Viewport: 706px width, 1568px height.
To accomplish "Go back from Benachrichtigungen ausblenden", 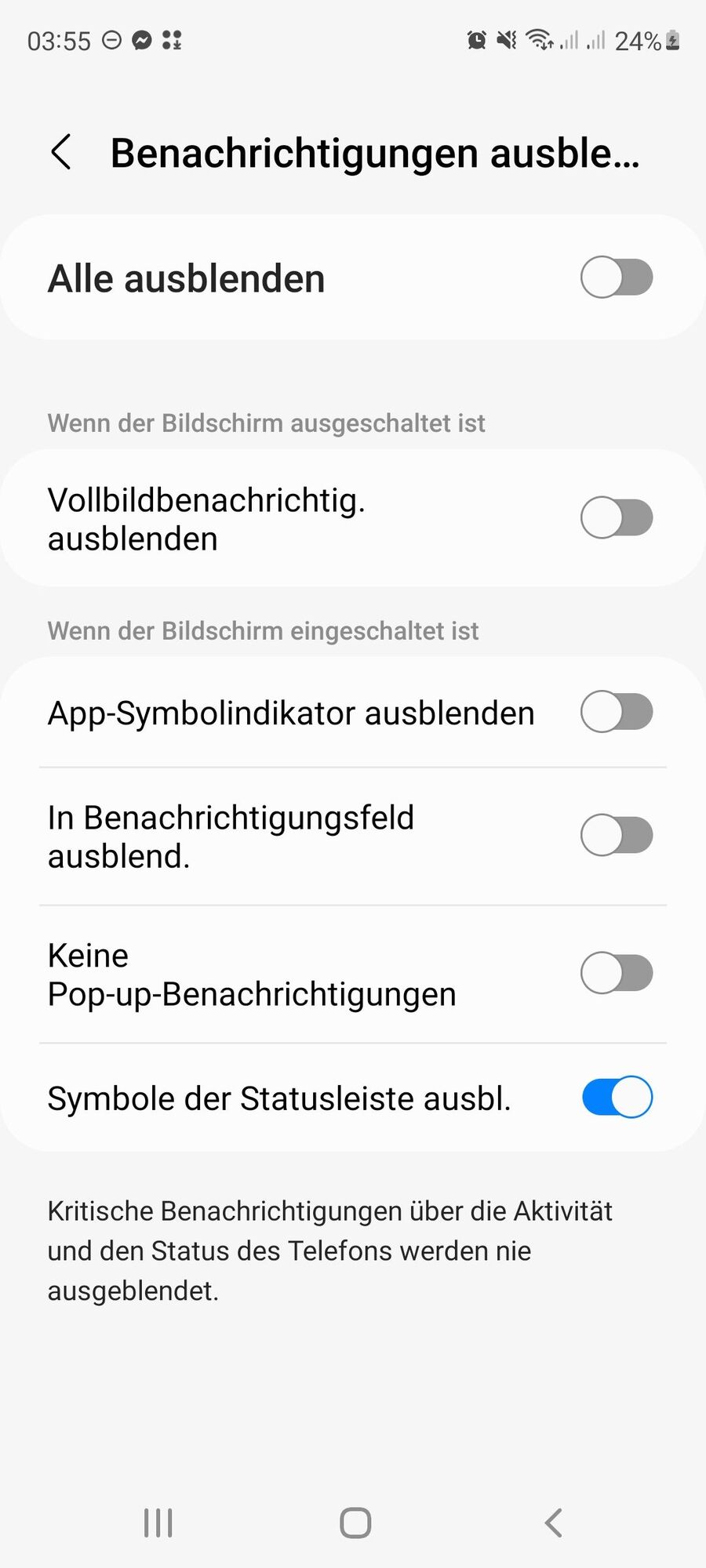I will [x=61, y=152].
